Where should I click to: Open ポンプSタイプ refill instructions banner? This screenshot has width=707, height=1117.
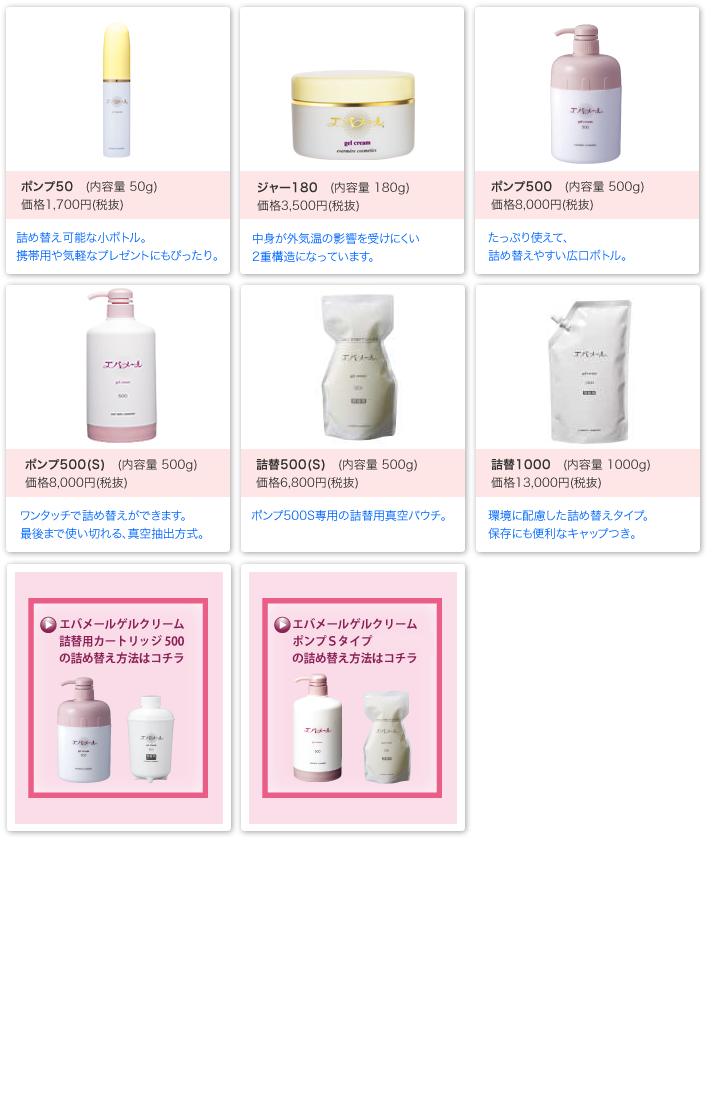pos(352,697)
